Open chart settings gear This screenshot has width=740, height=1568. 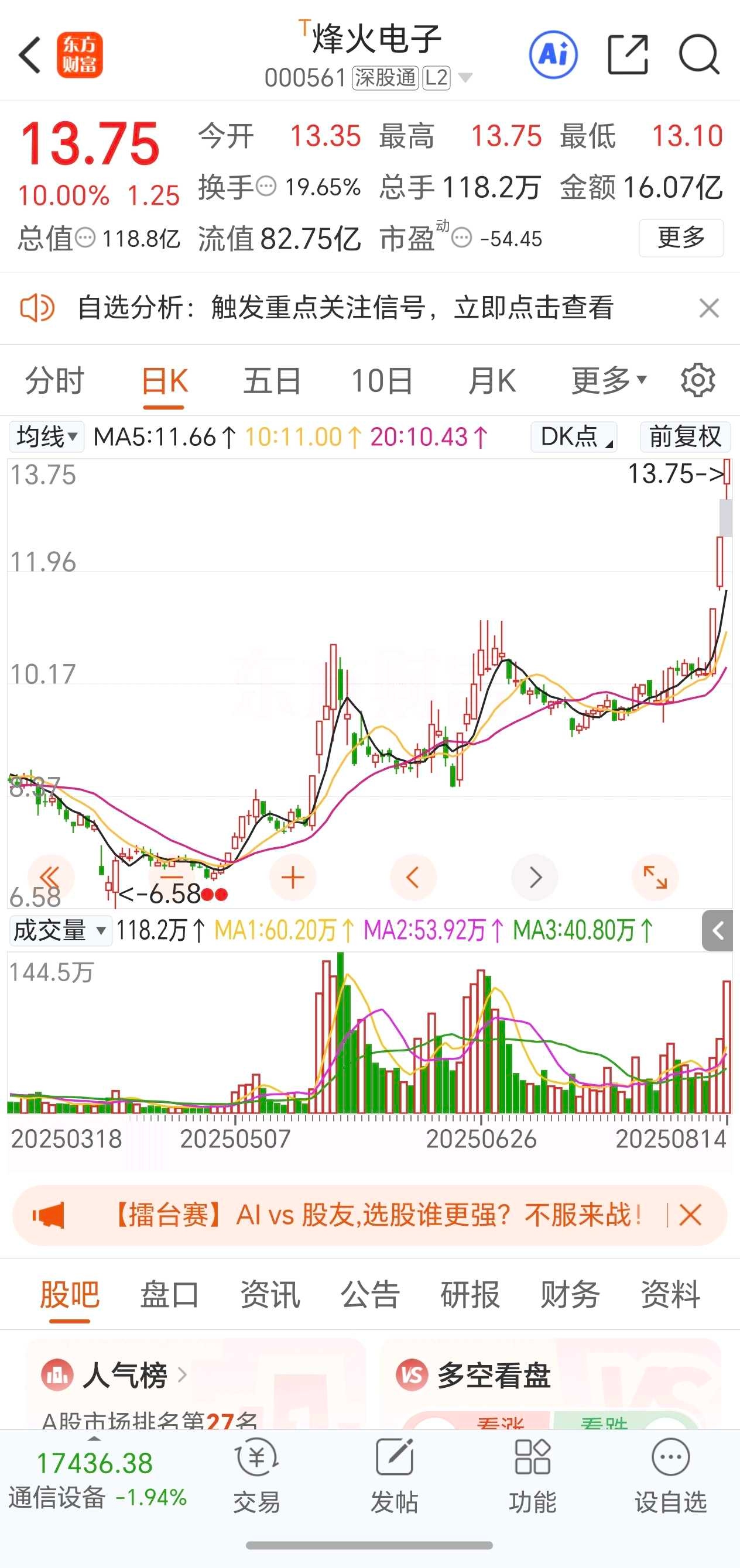point(698,381)
